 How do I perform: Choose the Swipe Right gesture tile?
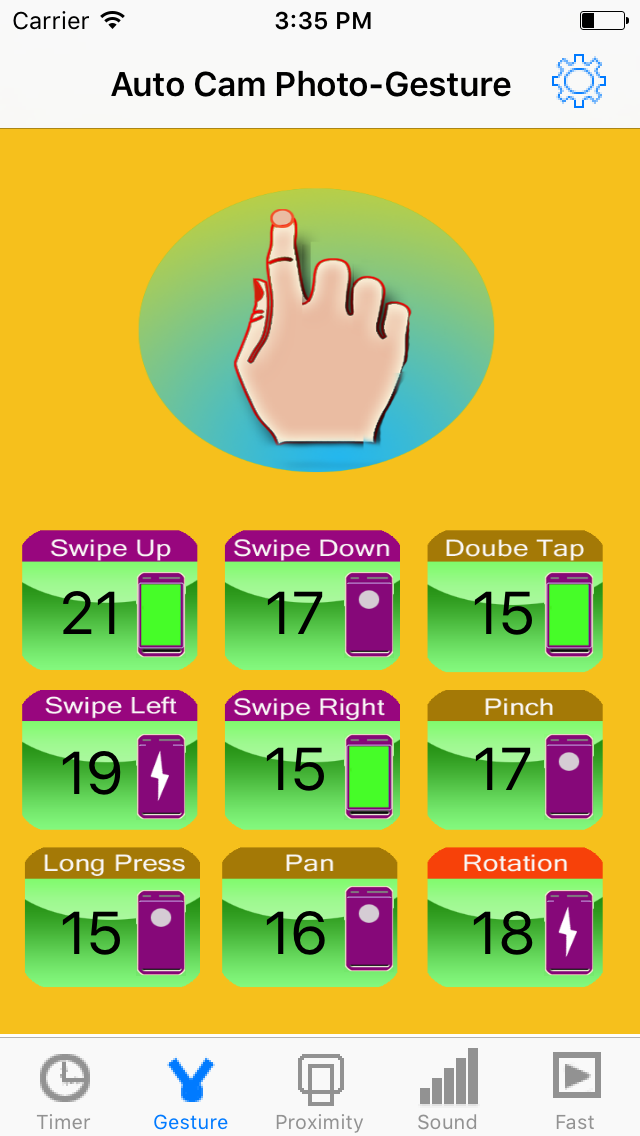[x=312, y=759]
